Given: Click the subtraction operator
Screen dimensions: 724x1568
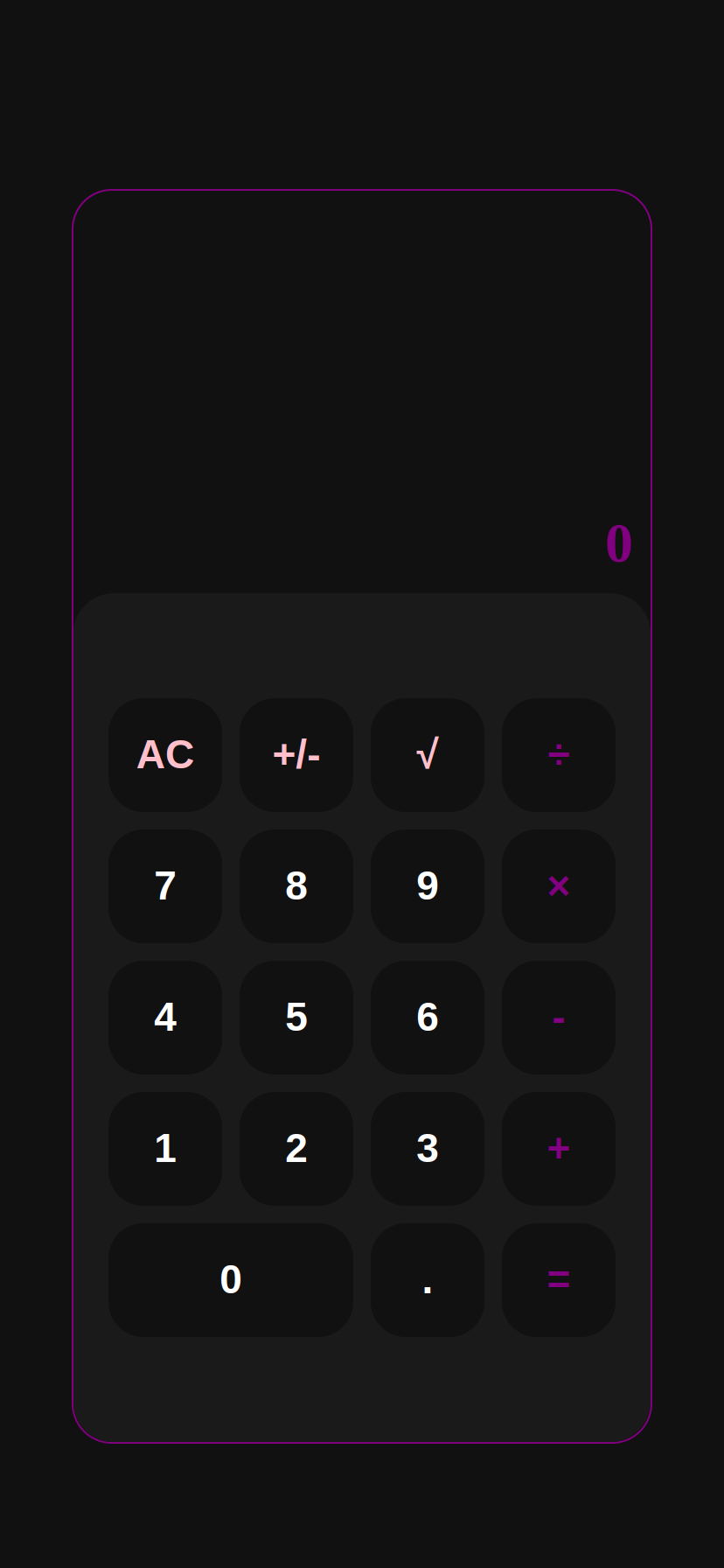Looking at the screenshot, I should [558, 1018].
